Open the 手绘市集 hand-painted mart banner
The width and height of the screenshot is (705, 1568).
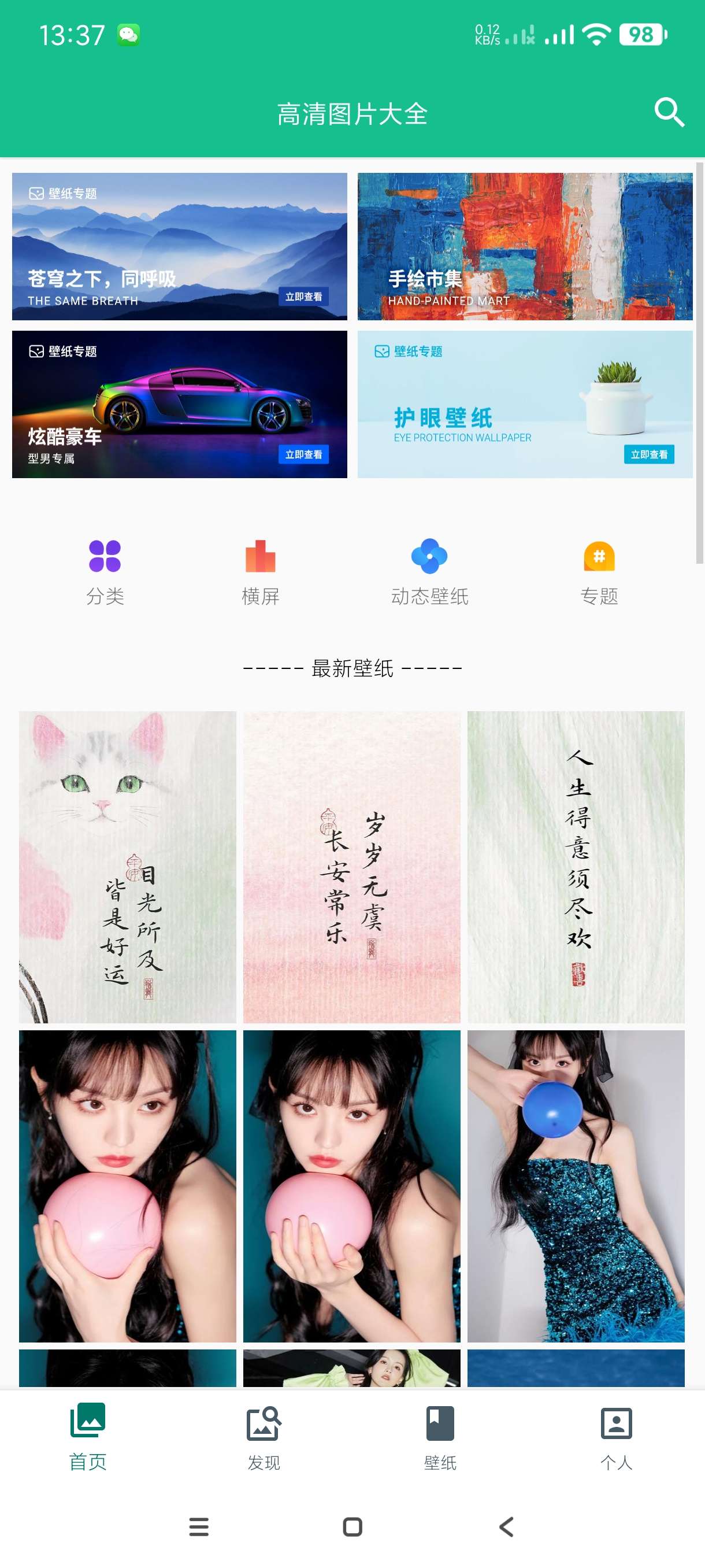coord(524,246)
